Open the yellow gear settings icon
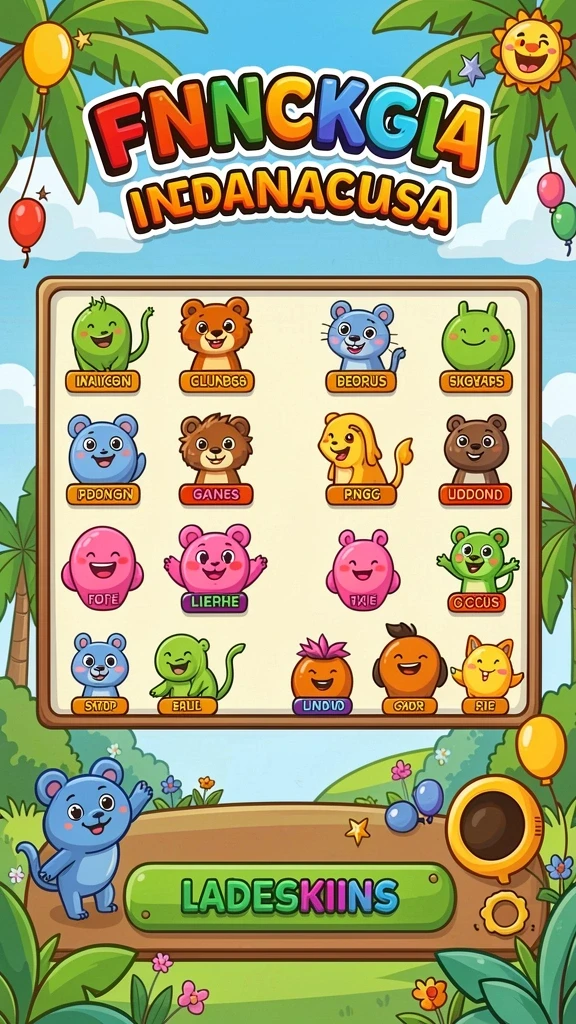Viewport: 576px width, 1024px height. [x=503, y=912]
